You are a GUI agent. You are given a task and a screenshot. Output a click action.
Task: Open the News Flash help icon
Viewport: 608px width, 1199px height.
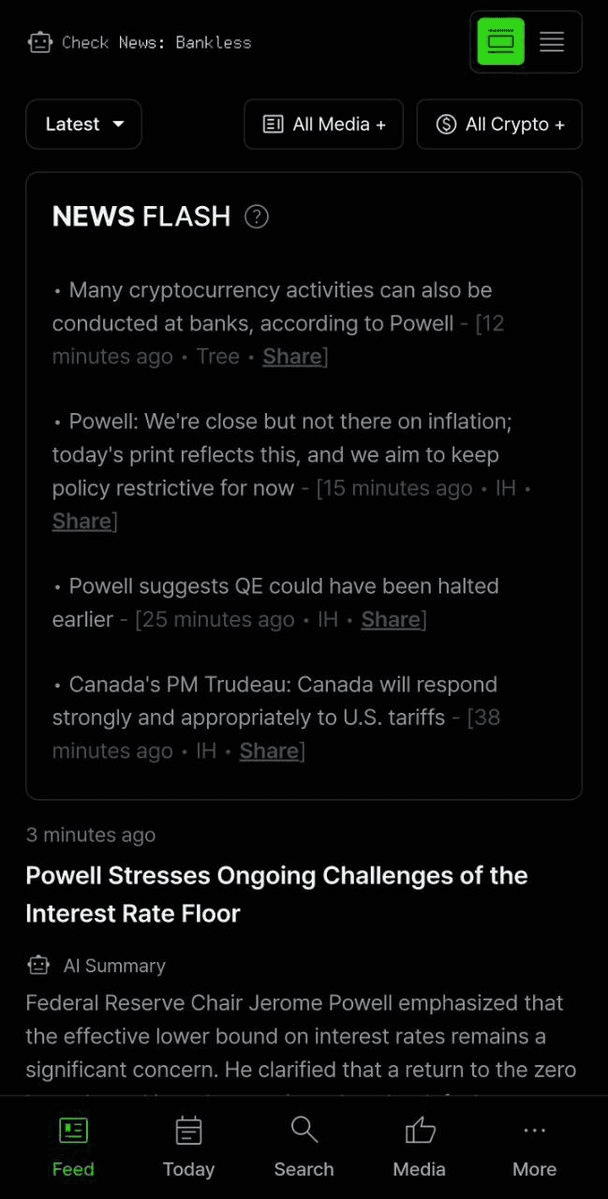point(257,216)
